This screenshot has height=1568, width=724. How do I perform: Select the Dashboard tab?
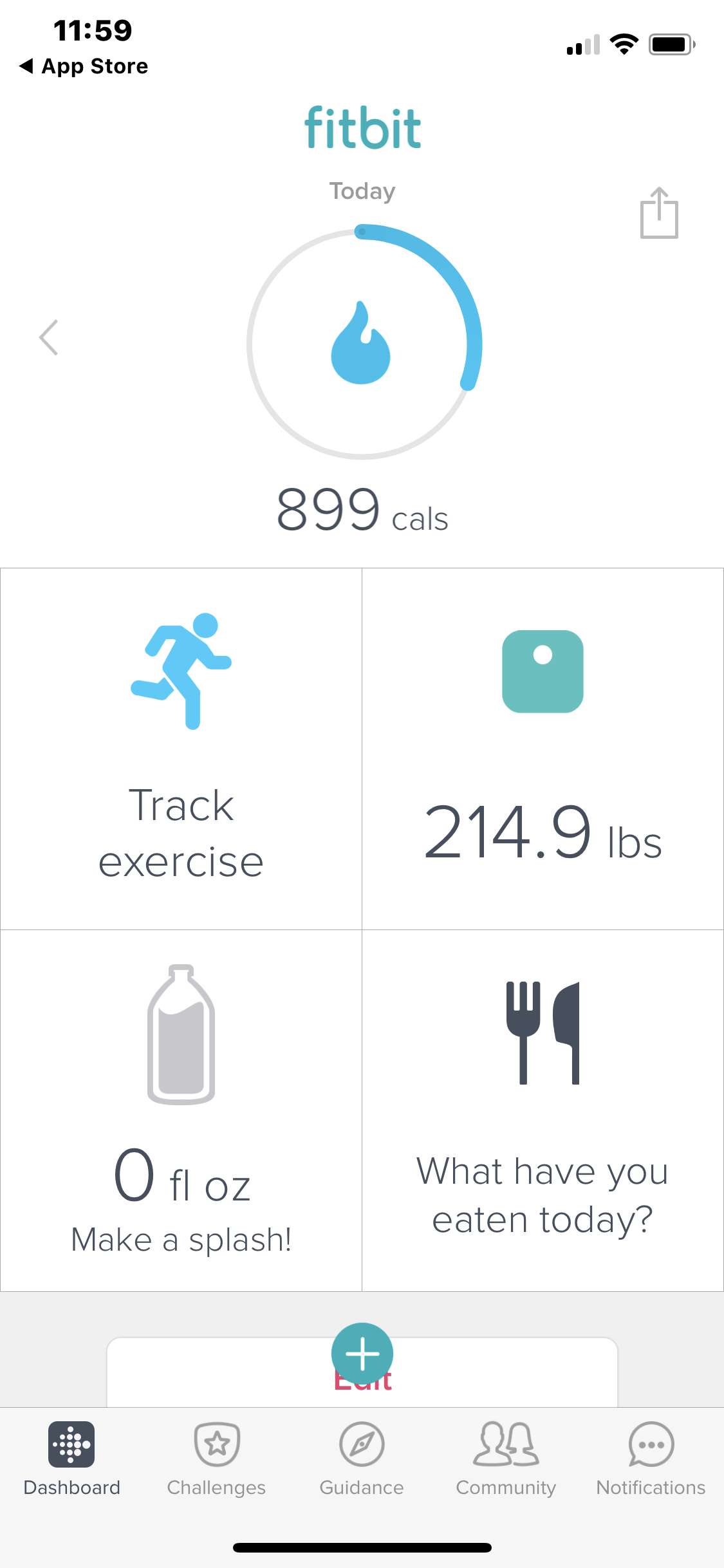click(71, 1459)
